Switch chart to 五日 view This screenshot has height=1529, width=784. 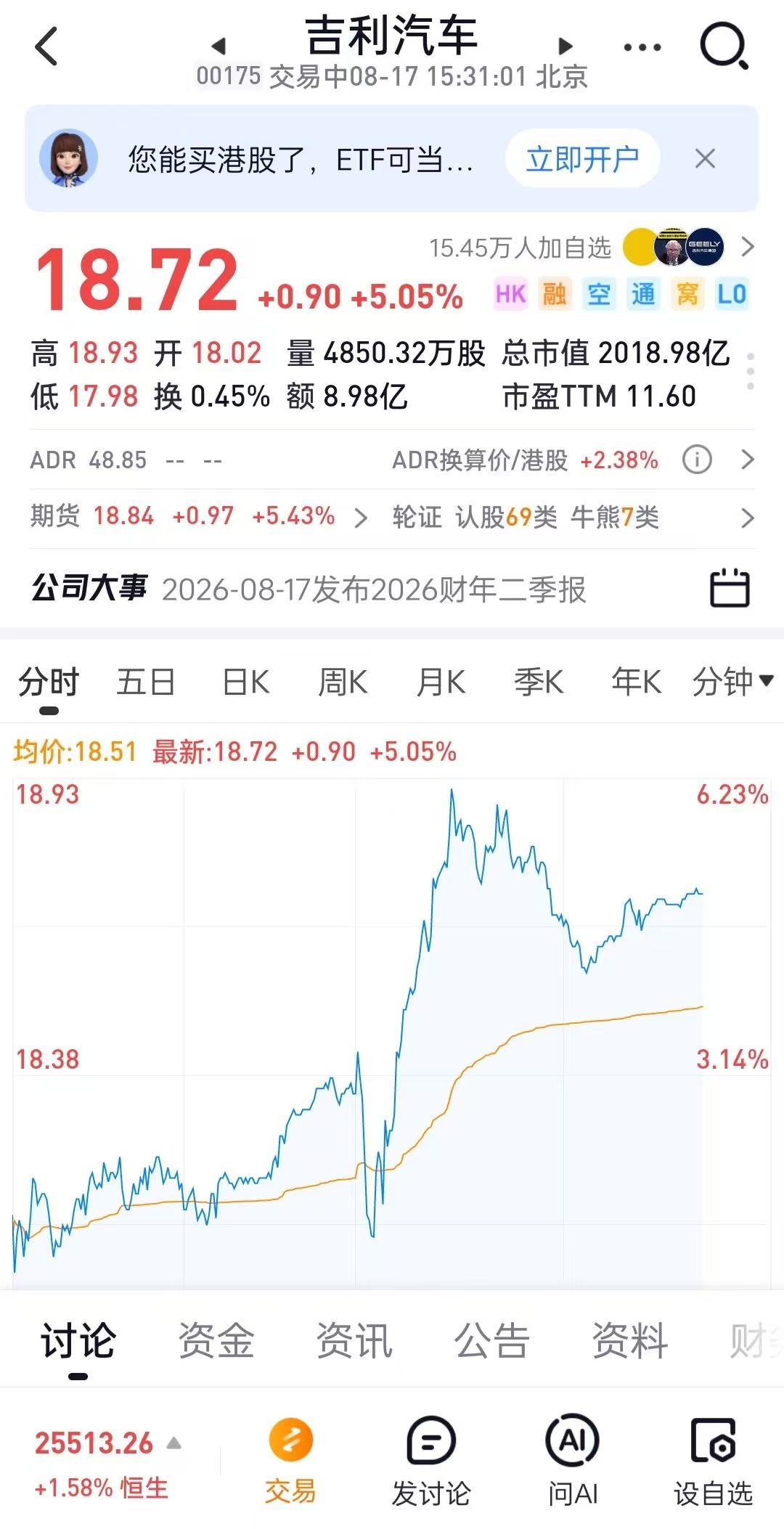145,682
